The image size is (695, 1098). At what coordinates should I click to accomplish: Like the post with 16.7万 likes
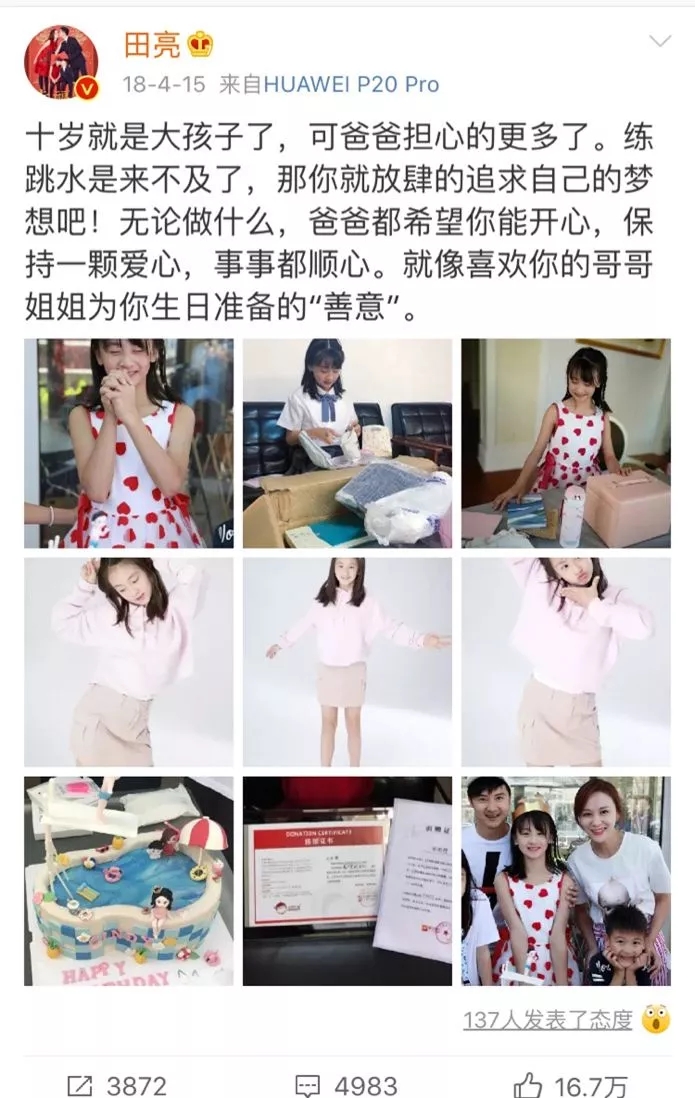(580, 1084)
